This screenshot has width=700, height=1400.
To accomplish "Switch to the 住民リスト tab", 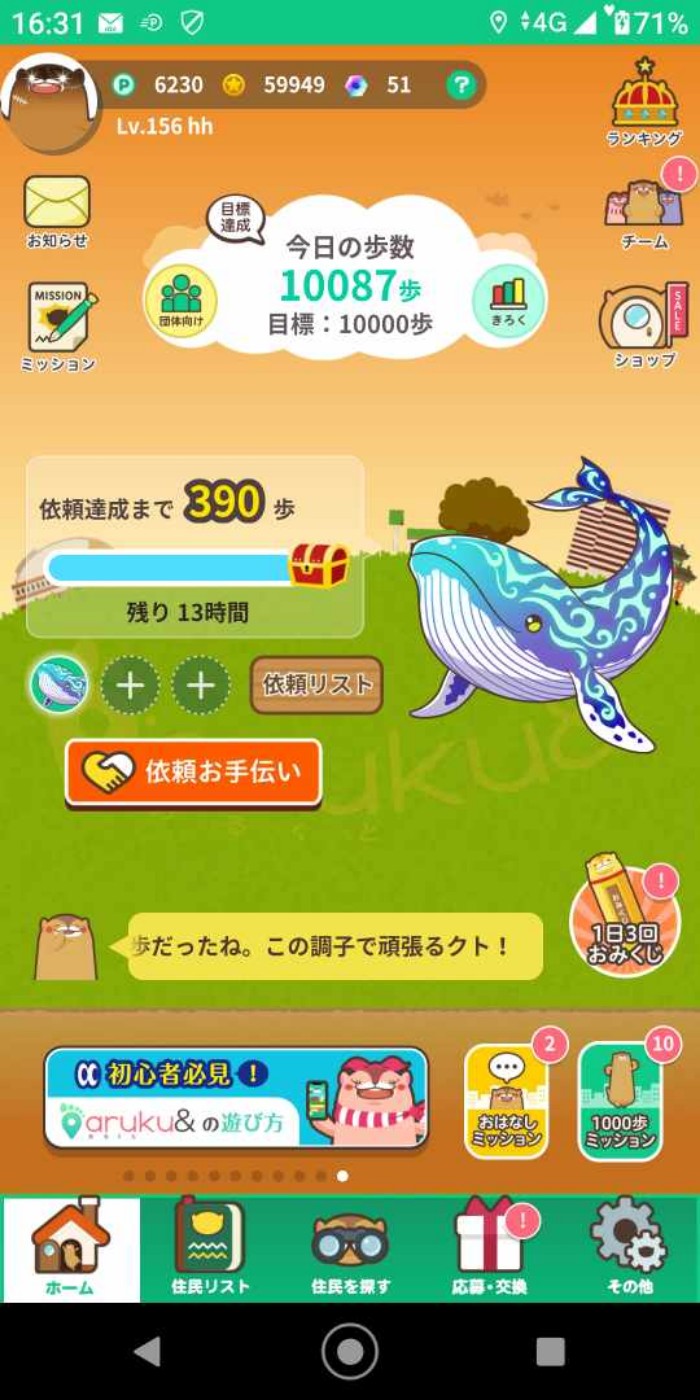I will point(209,1249).
